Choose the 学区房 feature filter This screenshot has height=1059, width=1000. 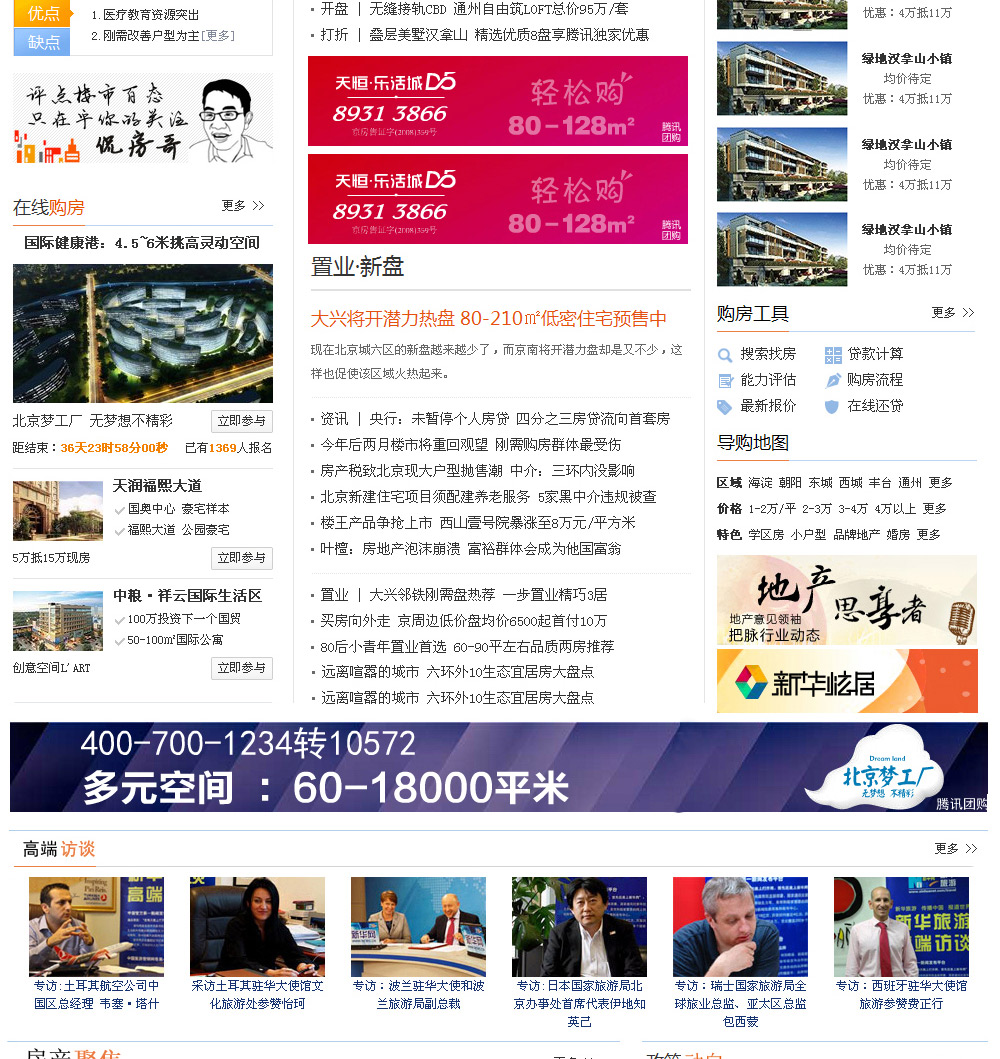click(765, 535)
